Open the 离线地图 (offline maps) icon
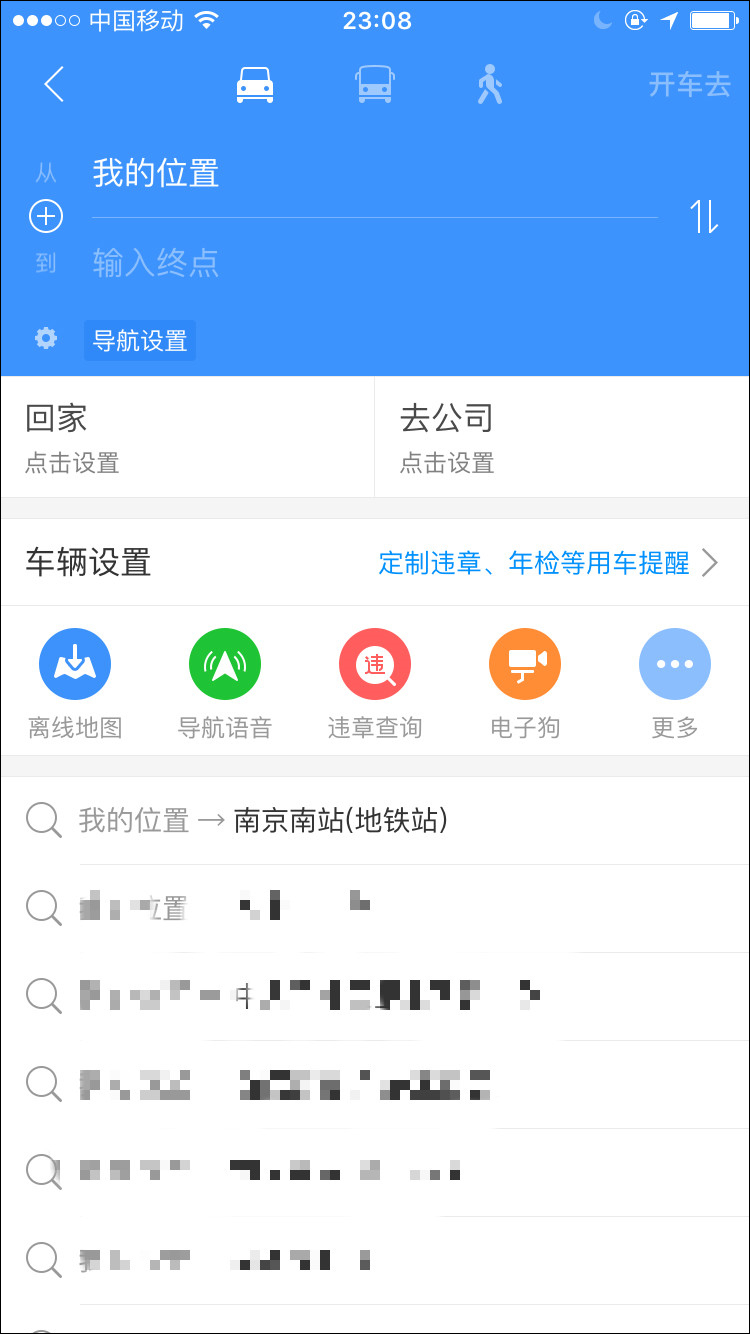 [x=75, y=663]
